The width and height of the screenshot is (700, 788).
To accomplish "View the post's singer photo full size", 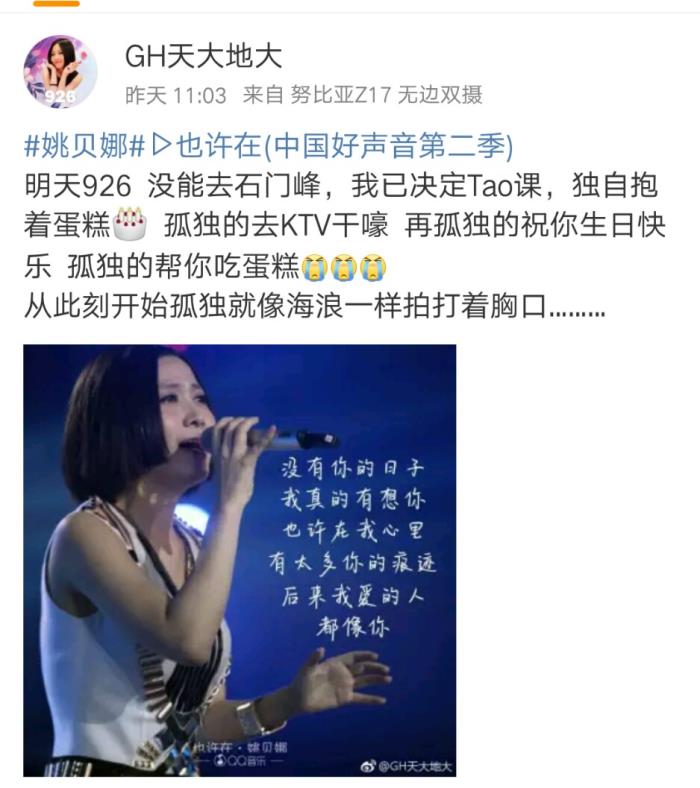I will pyautogui.click(x=240, y=560).
